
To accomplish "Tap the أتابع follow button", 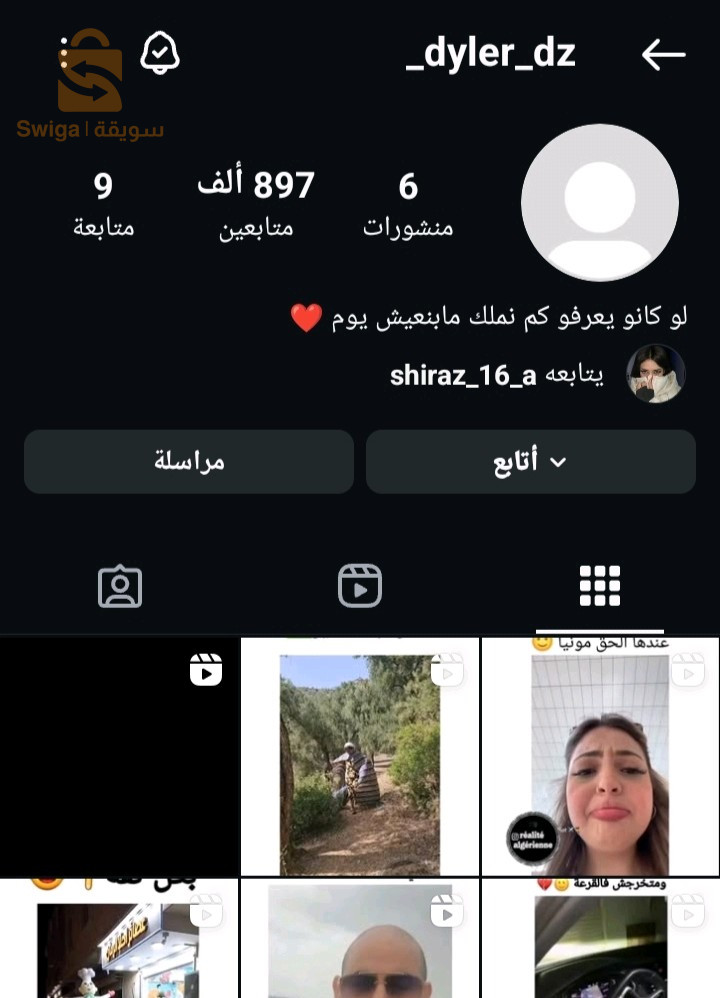I will coord(530,462).
